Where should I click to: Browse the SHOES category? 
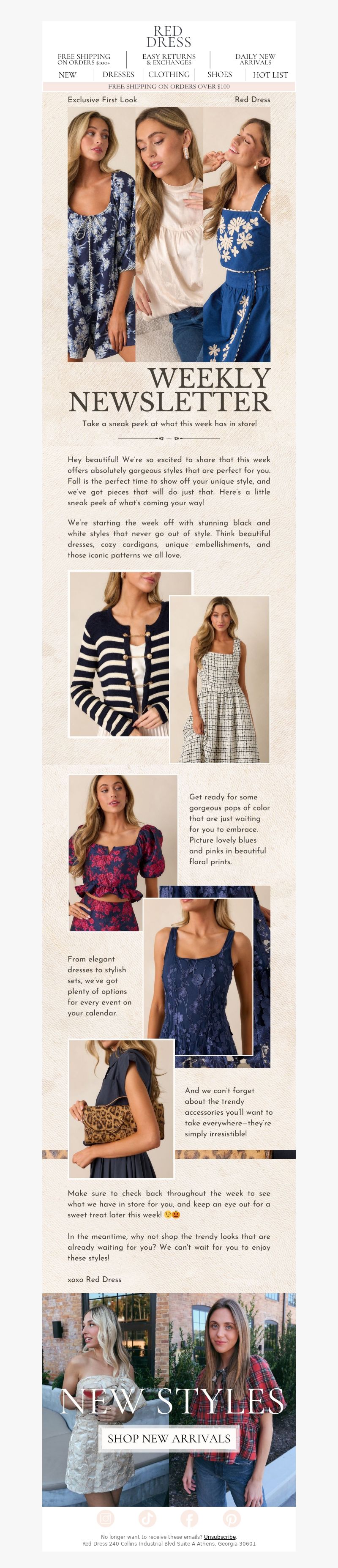coord(219,74)
